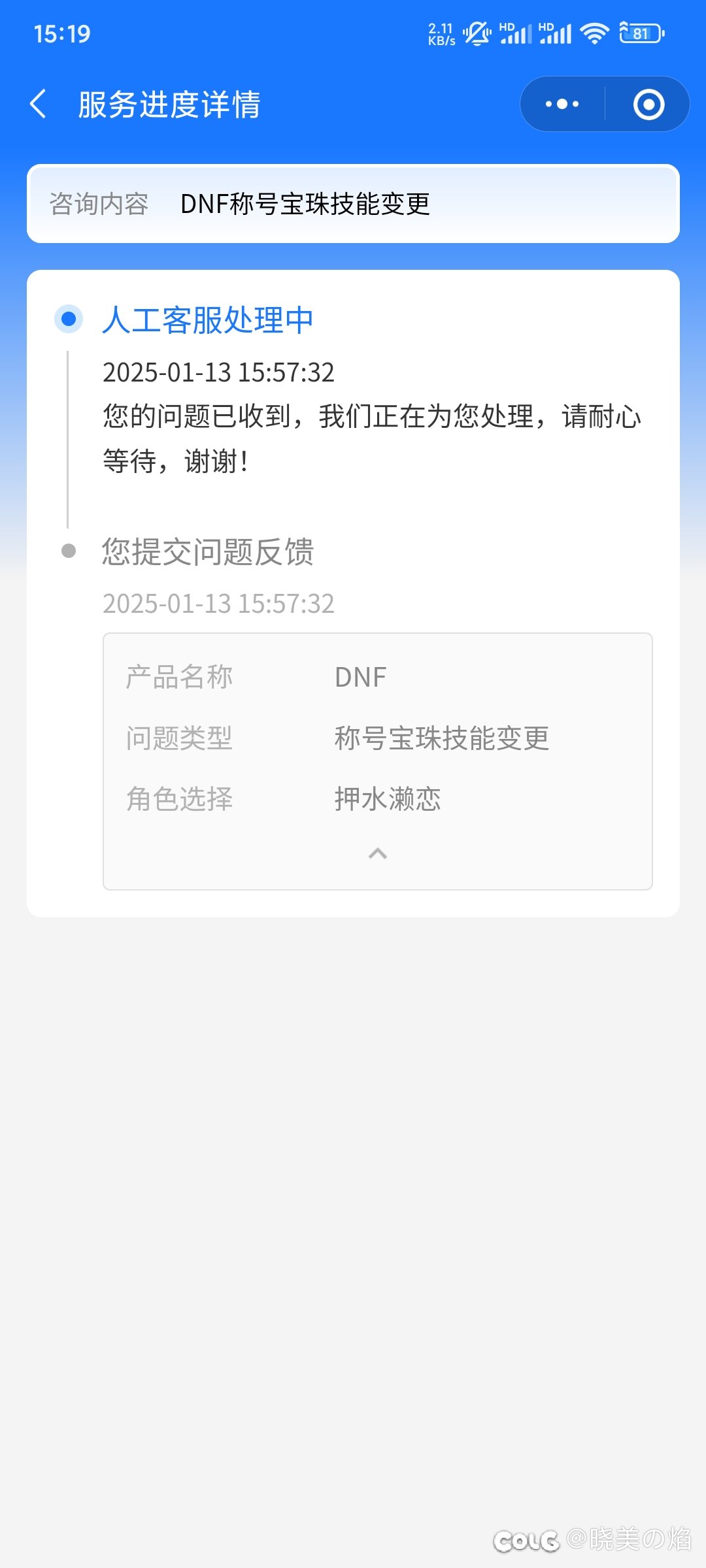The width and height of the screenshot is (706, 1568).
Task: Collapse the submitted feedback details
Action: [x=378, y=854]
